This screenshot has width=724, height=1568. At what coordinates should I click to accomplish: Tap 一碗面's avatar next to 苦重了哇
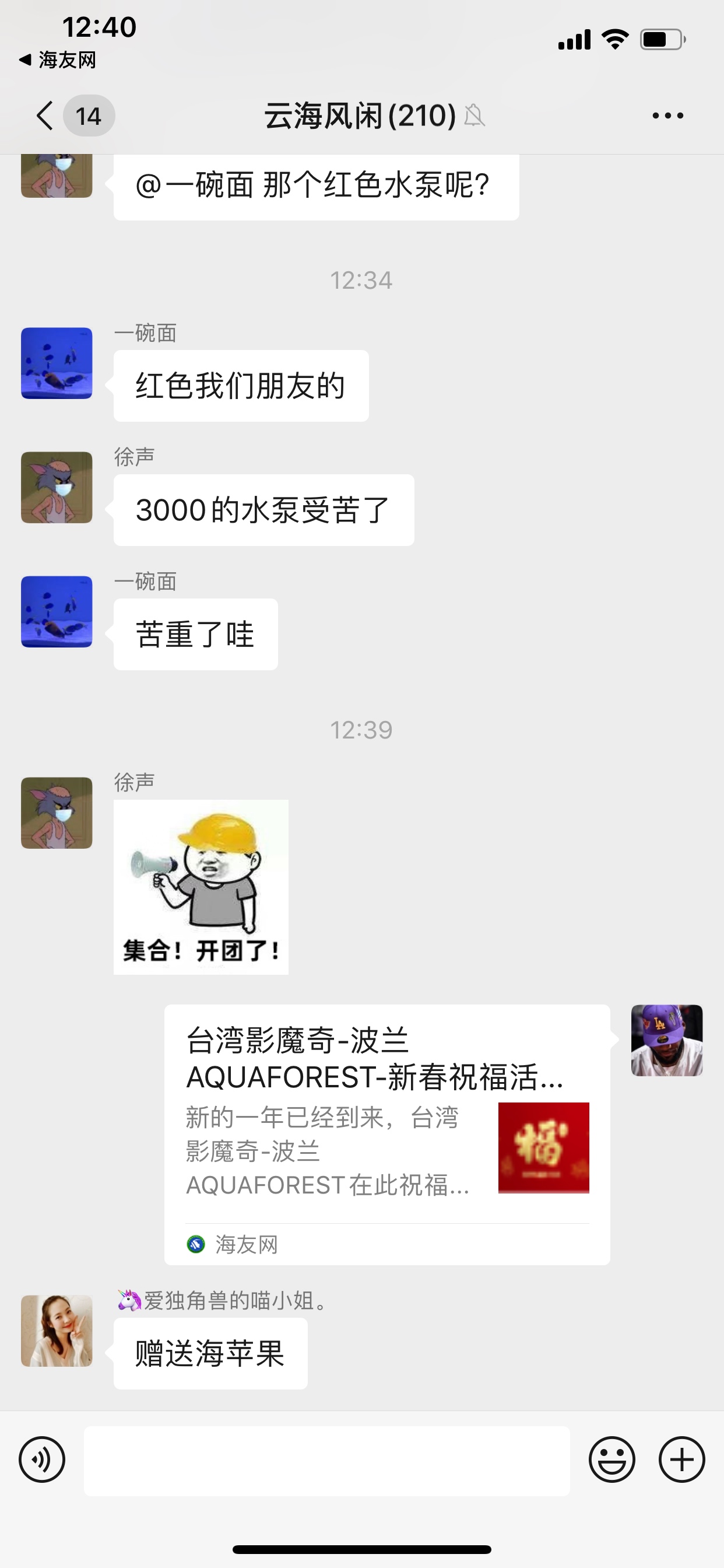coord(57,612)
